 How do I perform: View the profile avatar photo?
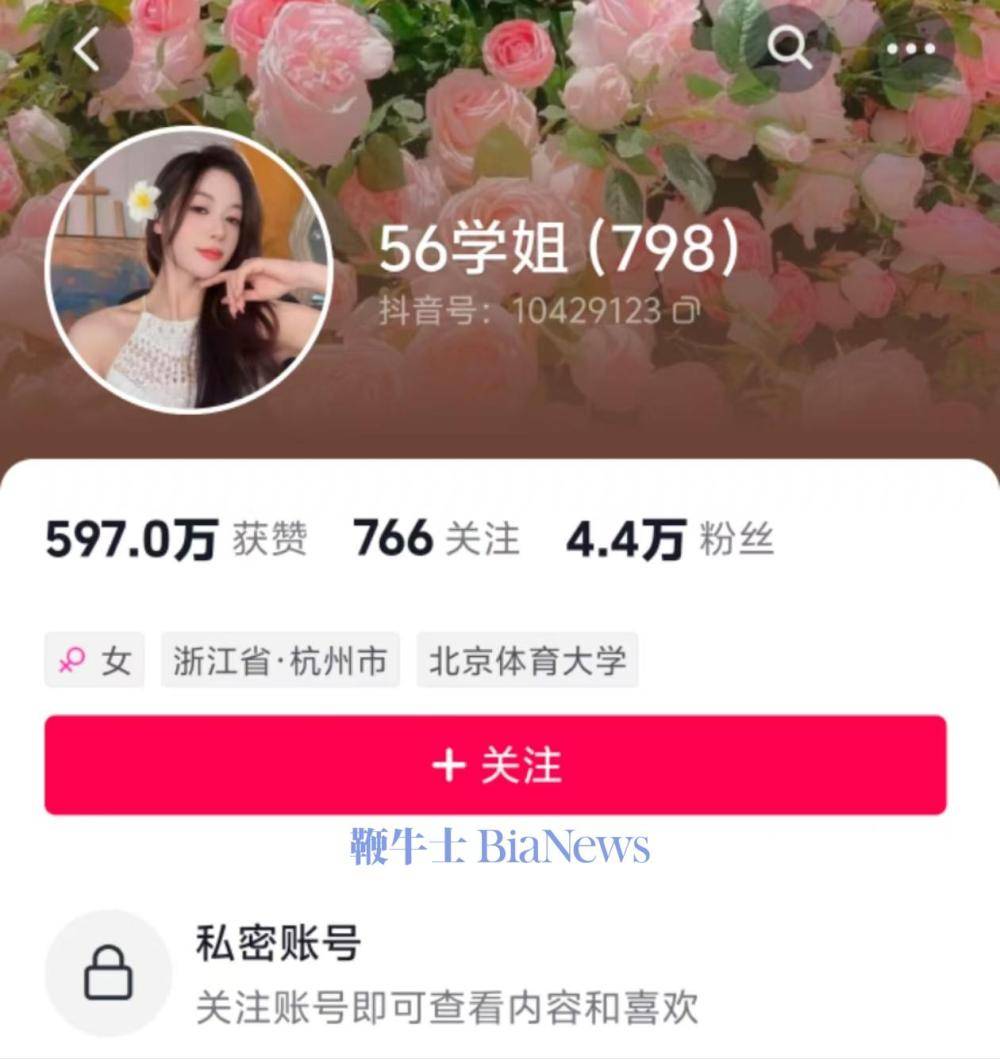click(x=190, y=268)
